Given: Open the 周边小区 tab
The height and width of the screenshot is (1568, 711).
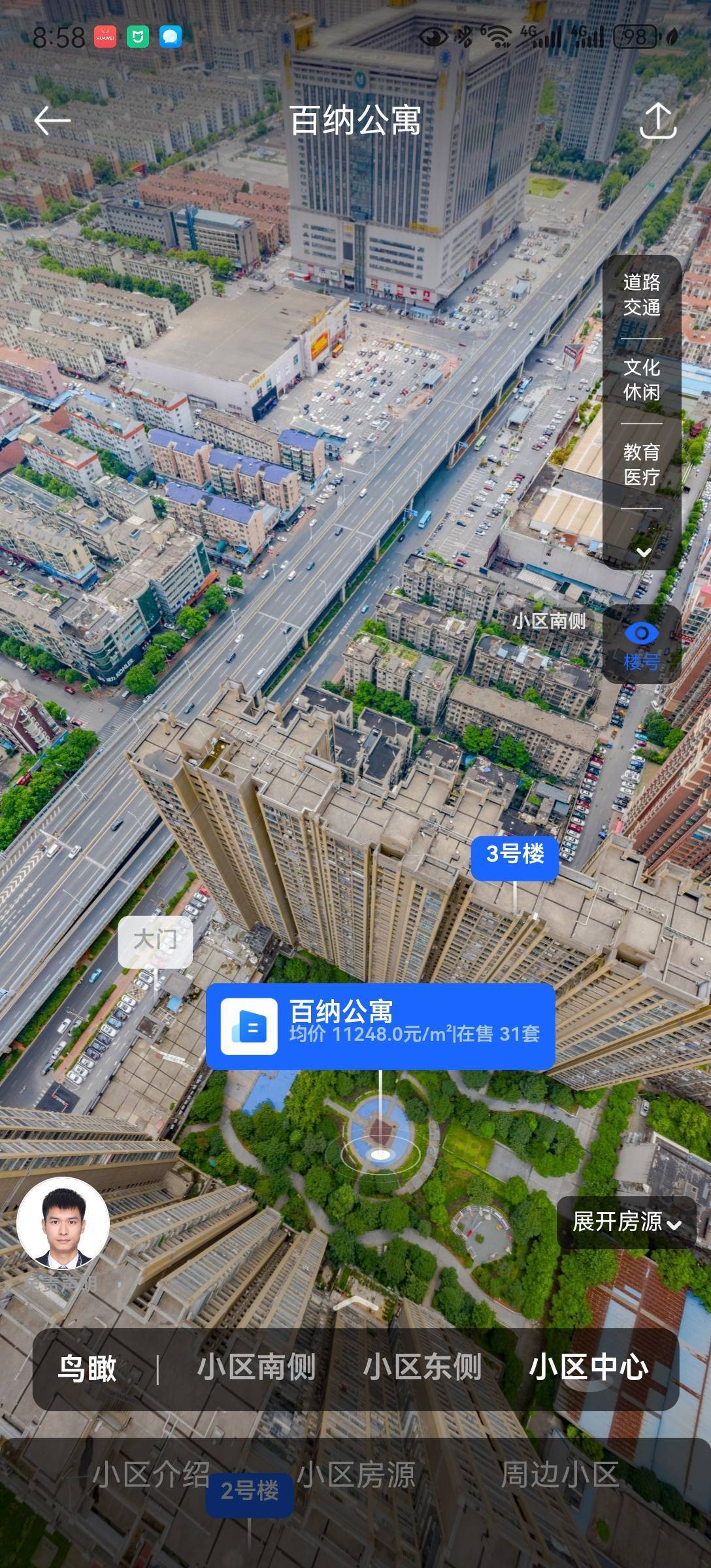Looking at the screenshot, I should (559, 1475).
